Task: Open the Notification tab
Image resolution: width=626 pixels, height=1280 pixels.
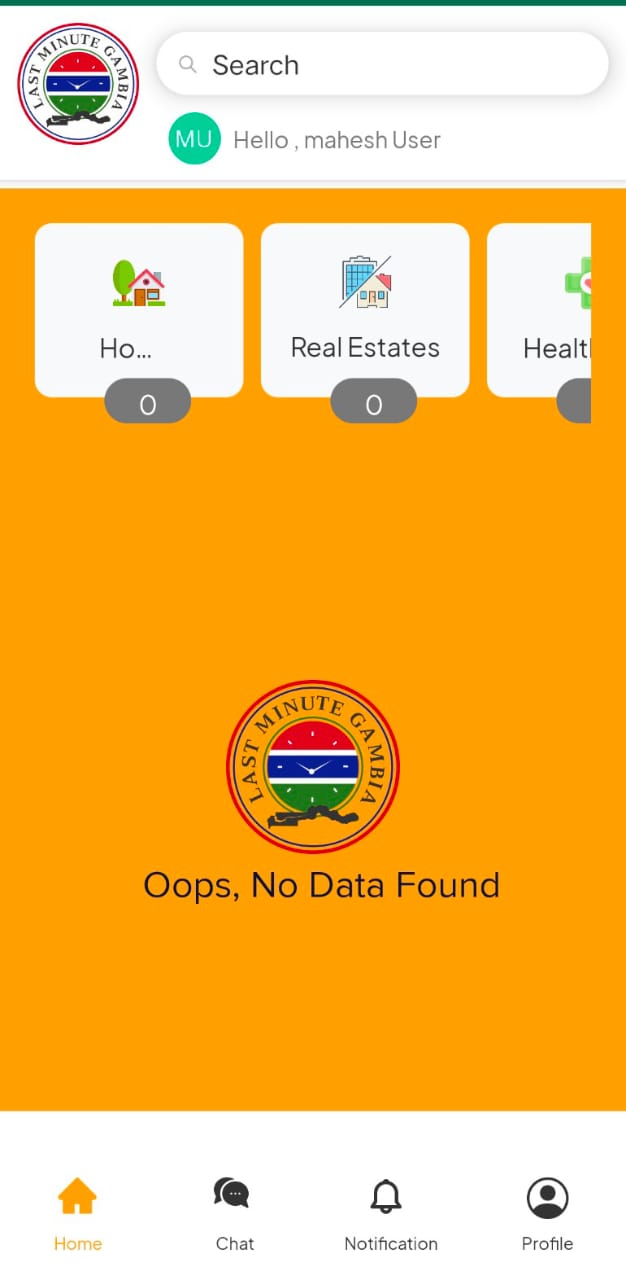Action: tap(391, 1214)
